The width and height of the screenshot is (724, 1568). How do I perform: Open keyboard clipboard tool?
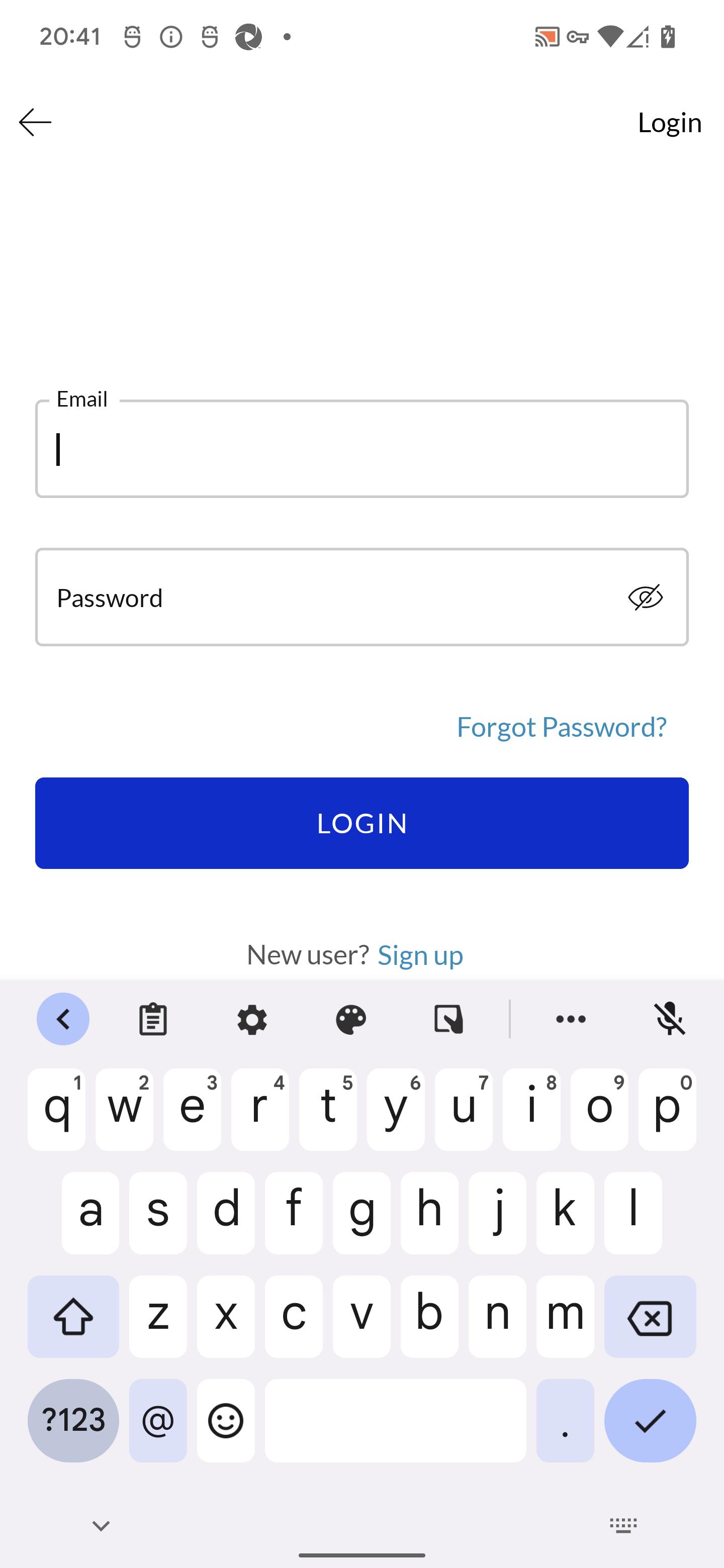coord(153,1019)
